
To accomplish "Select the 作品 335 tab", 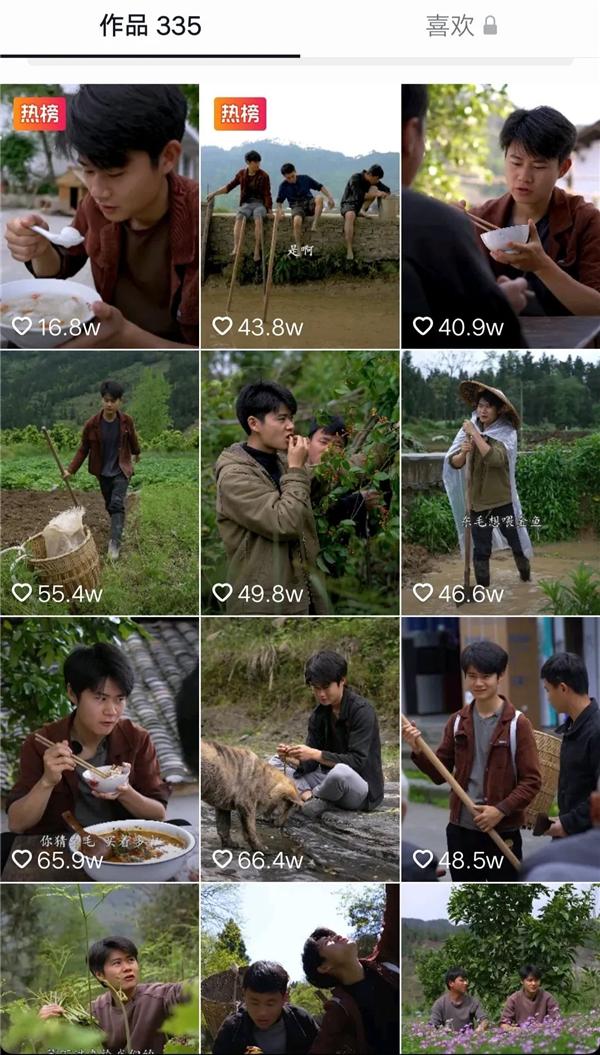I will 150,27.
